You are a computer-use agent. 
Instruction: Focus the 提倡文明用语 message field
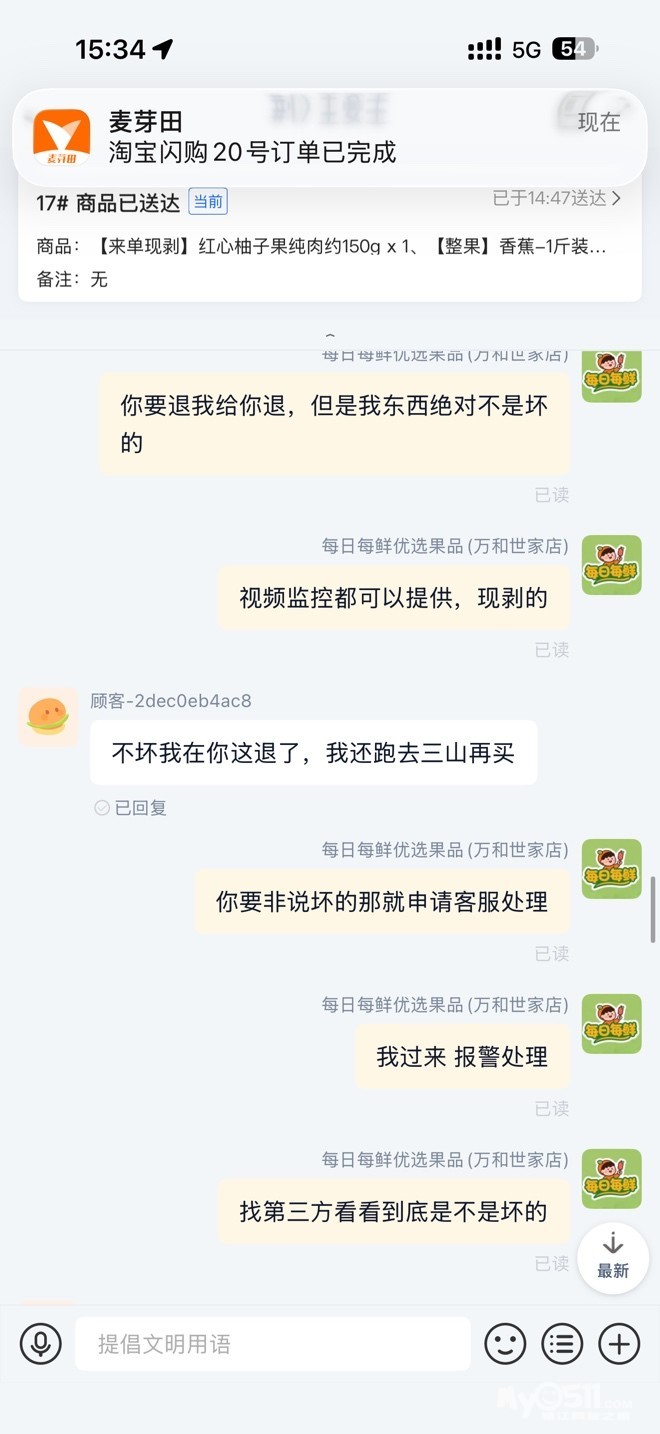272,1344
